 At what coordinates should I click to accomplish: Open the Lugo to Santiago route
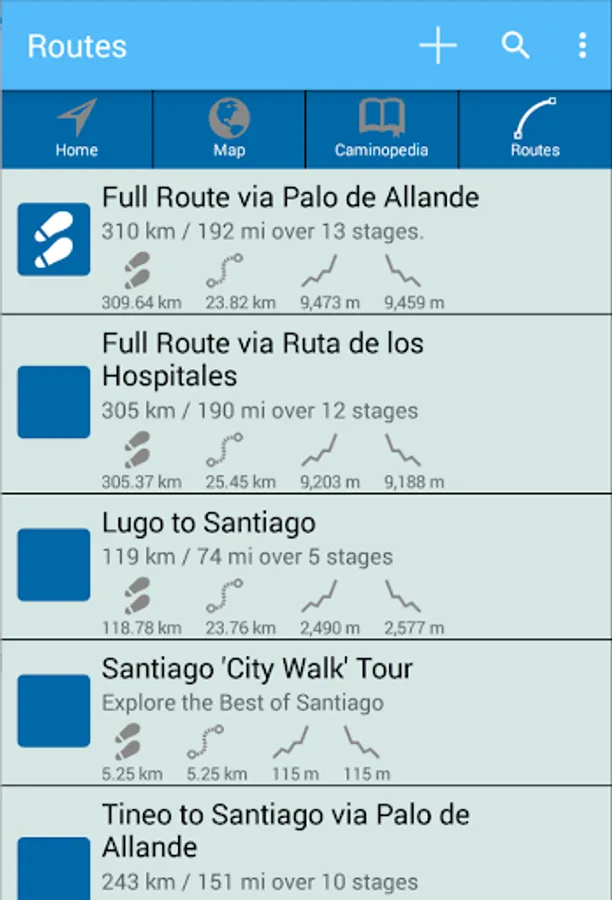click(x=209, y=523)
